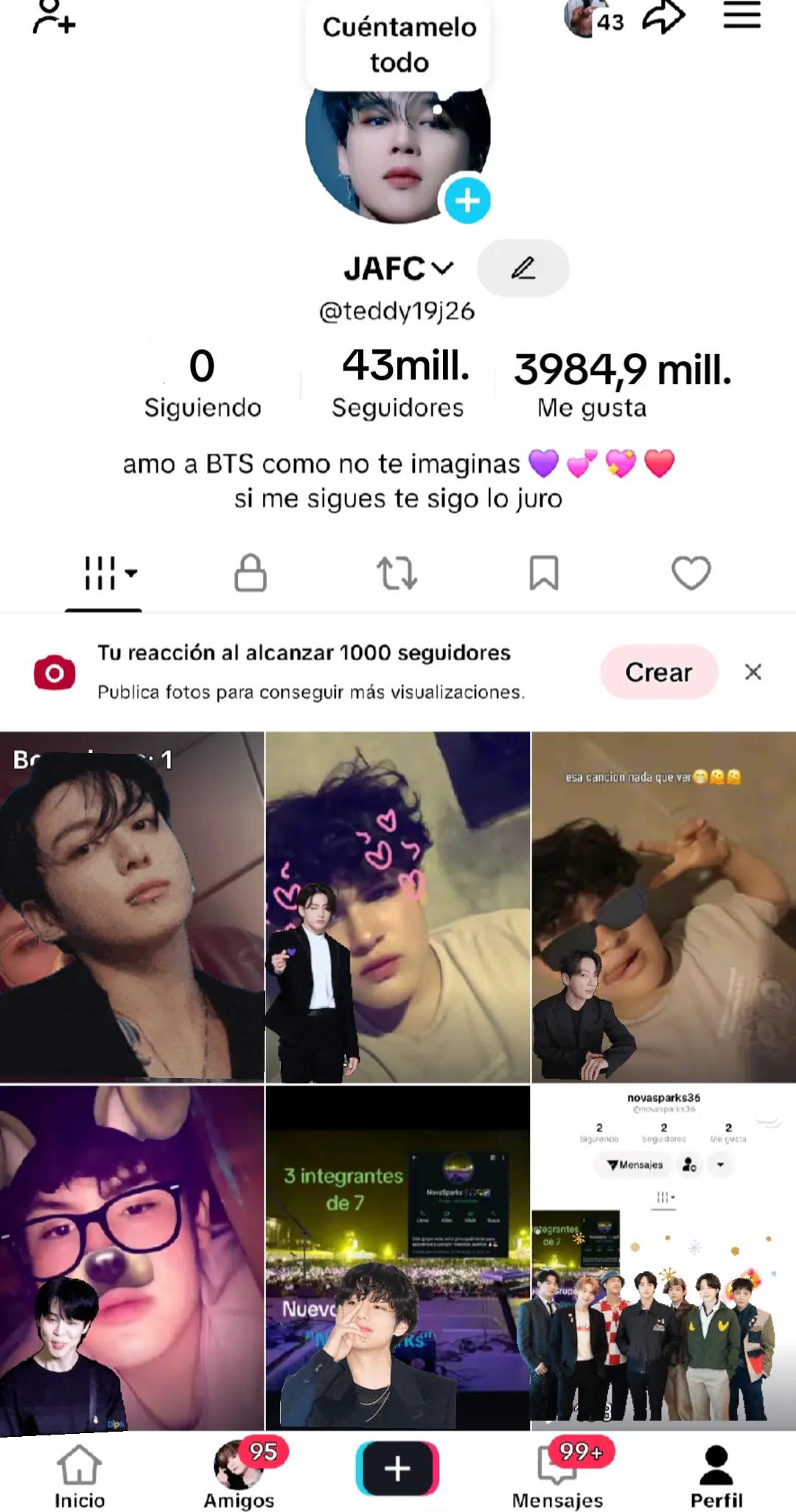Expand the JAFC account switcher
Image resolution: width=796 pixels, height=1512 pixels.
[399, 268]
